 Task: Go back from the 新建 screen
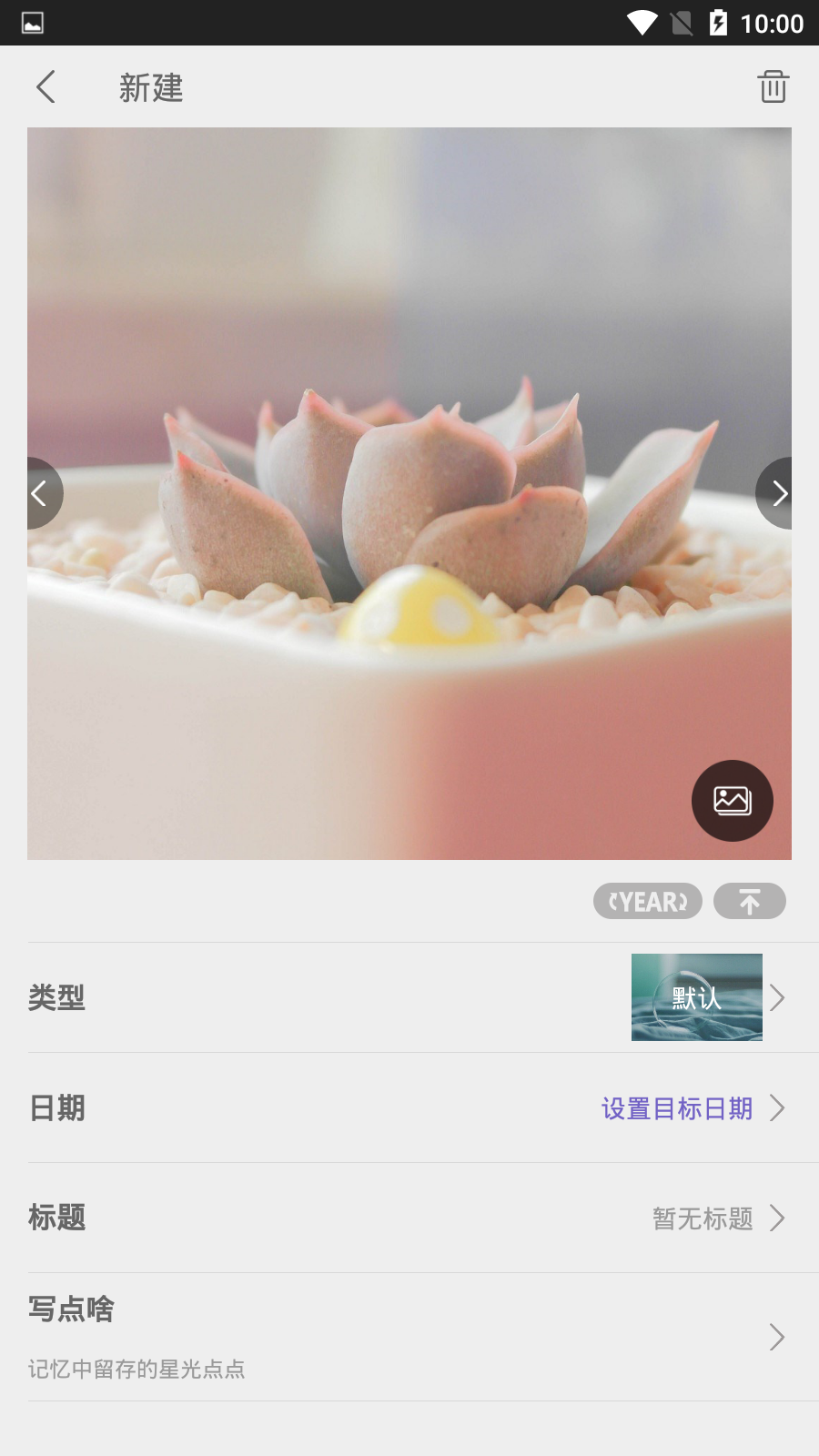coord(46,87)
